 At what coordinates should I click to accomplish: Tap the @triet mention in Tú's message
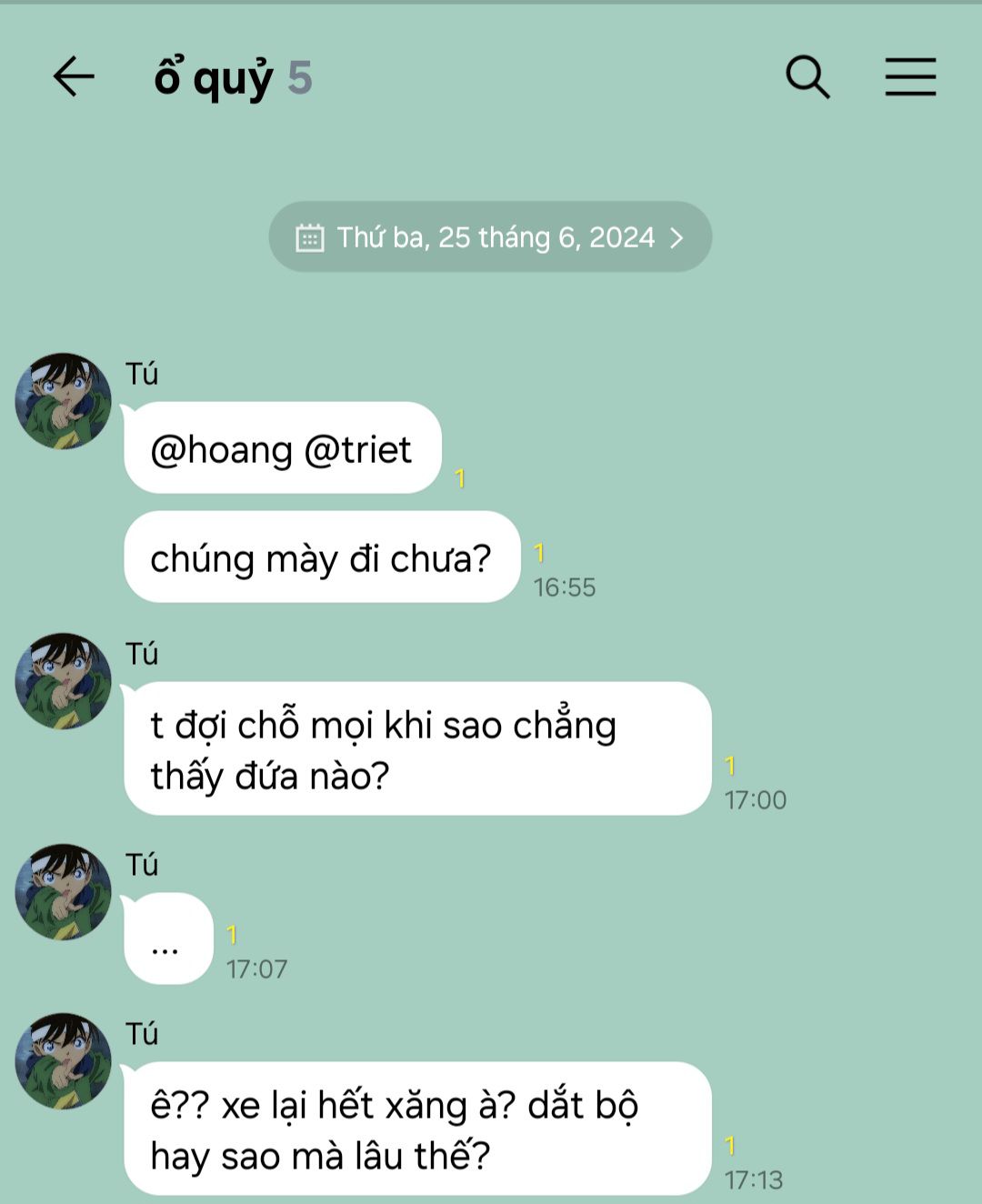pos(357,449)
